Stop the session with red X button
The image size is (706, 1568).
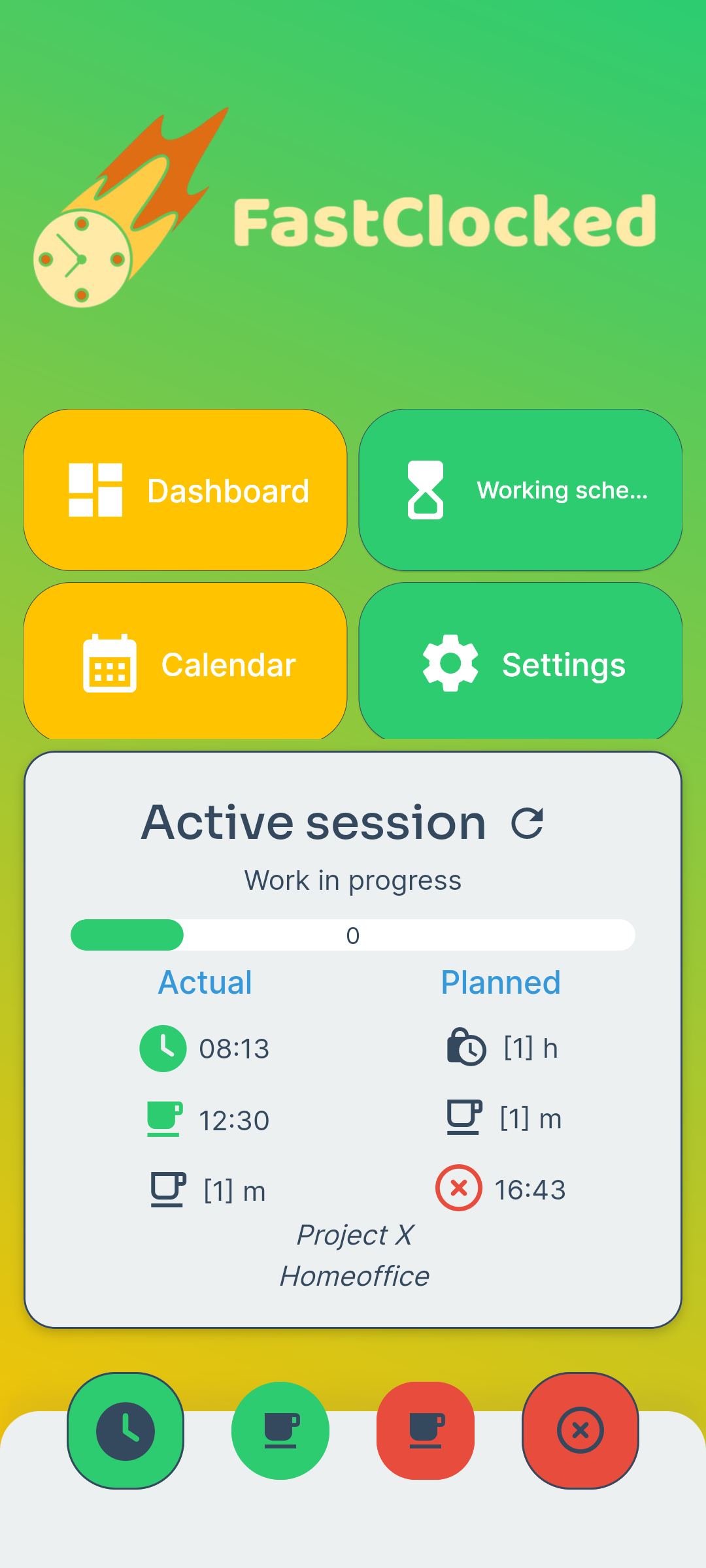580,1431
